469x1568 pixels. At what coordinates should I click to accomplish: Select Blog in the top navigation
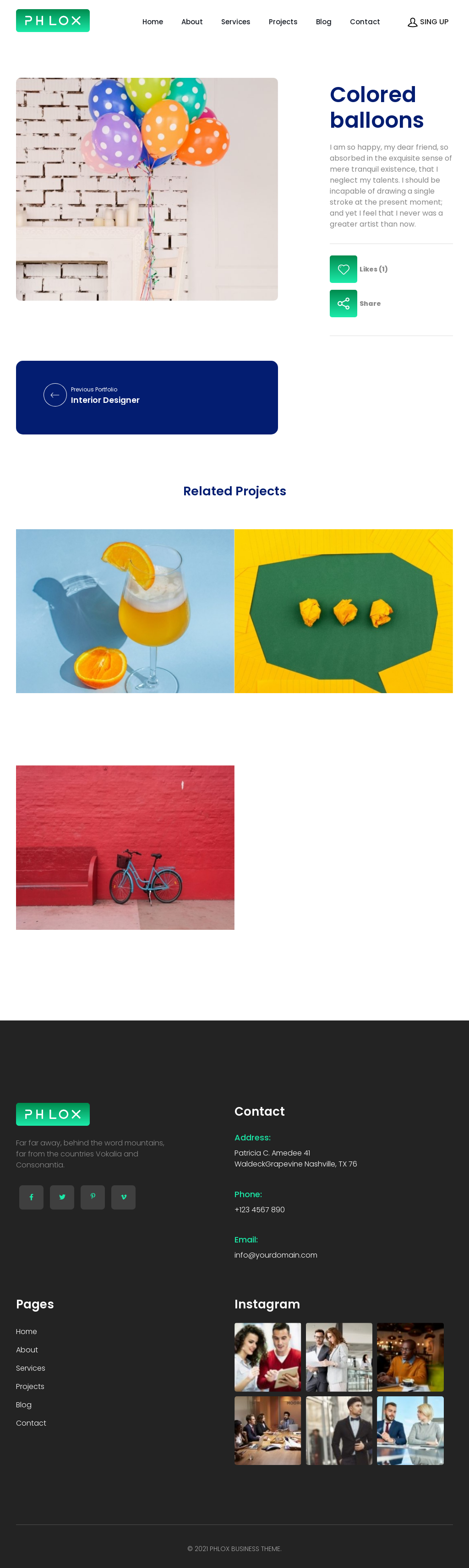pos(323,22)
